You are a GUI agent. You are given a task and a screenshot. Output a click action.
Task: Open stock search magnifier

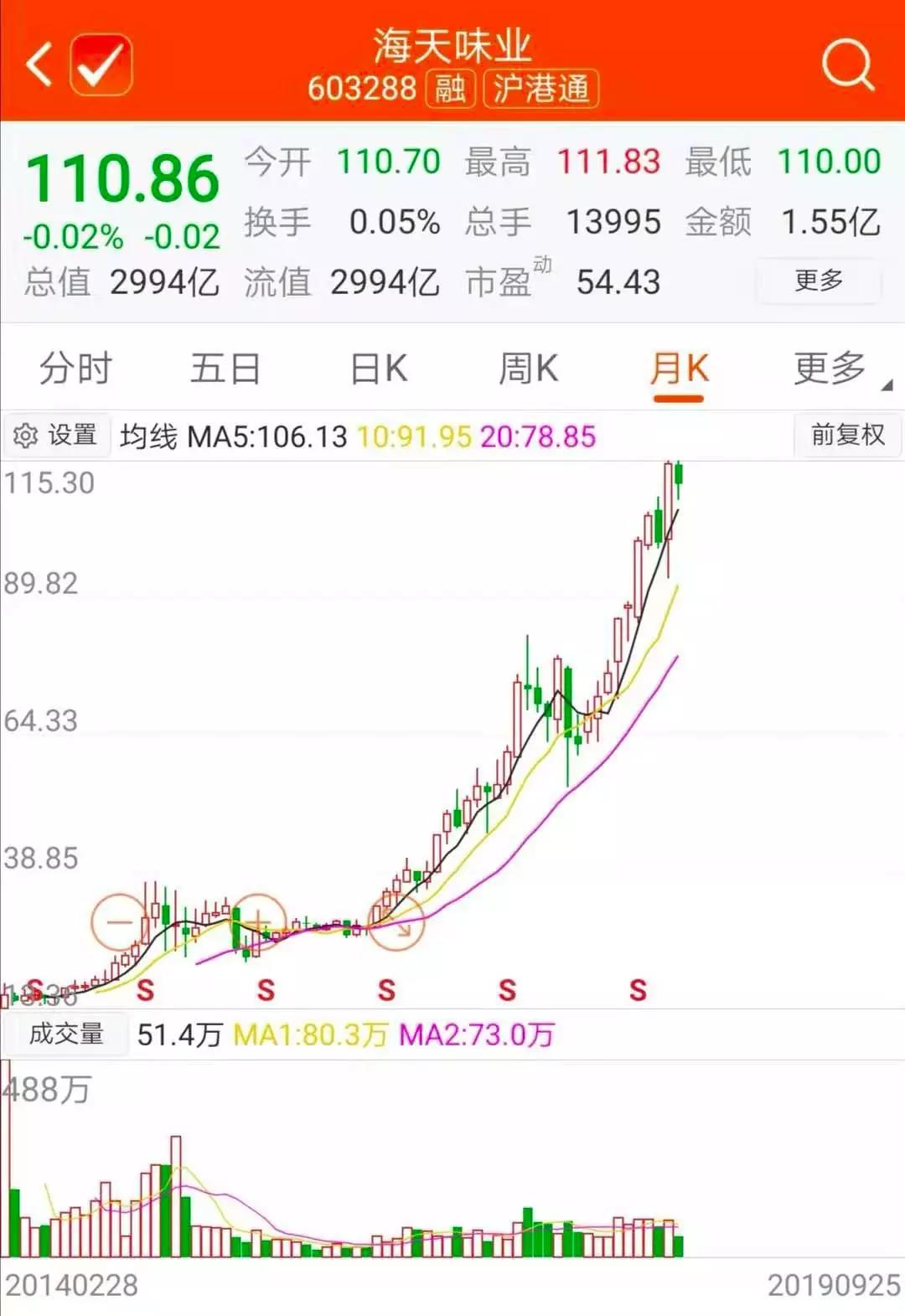(x=847, y=65)
